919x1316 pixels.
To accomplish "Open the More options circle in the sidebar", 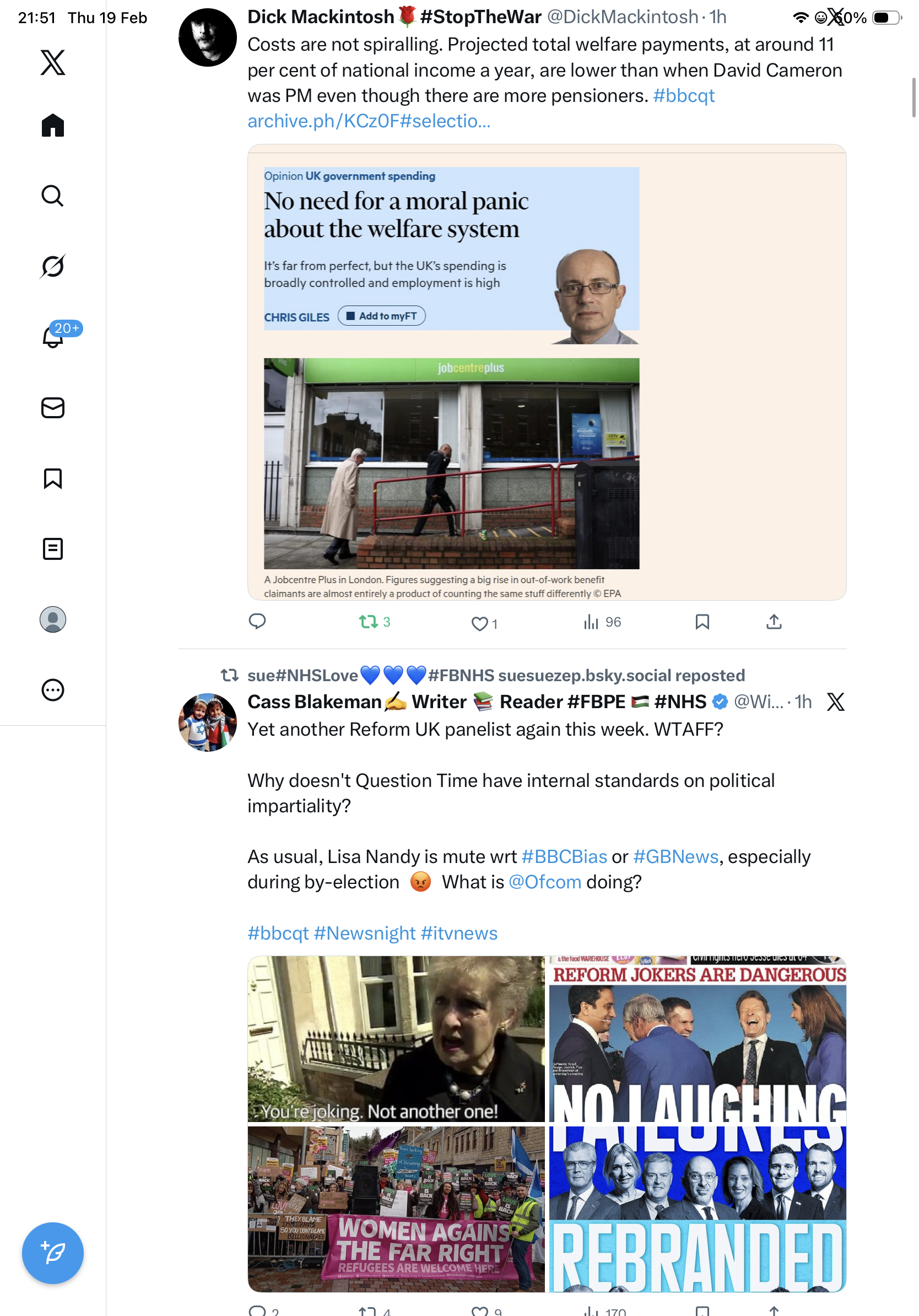I will [x=53, y=689].
